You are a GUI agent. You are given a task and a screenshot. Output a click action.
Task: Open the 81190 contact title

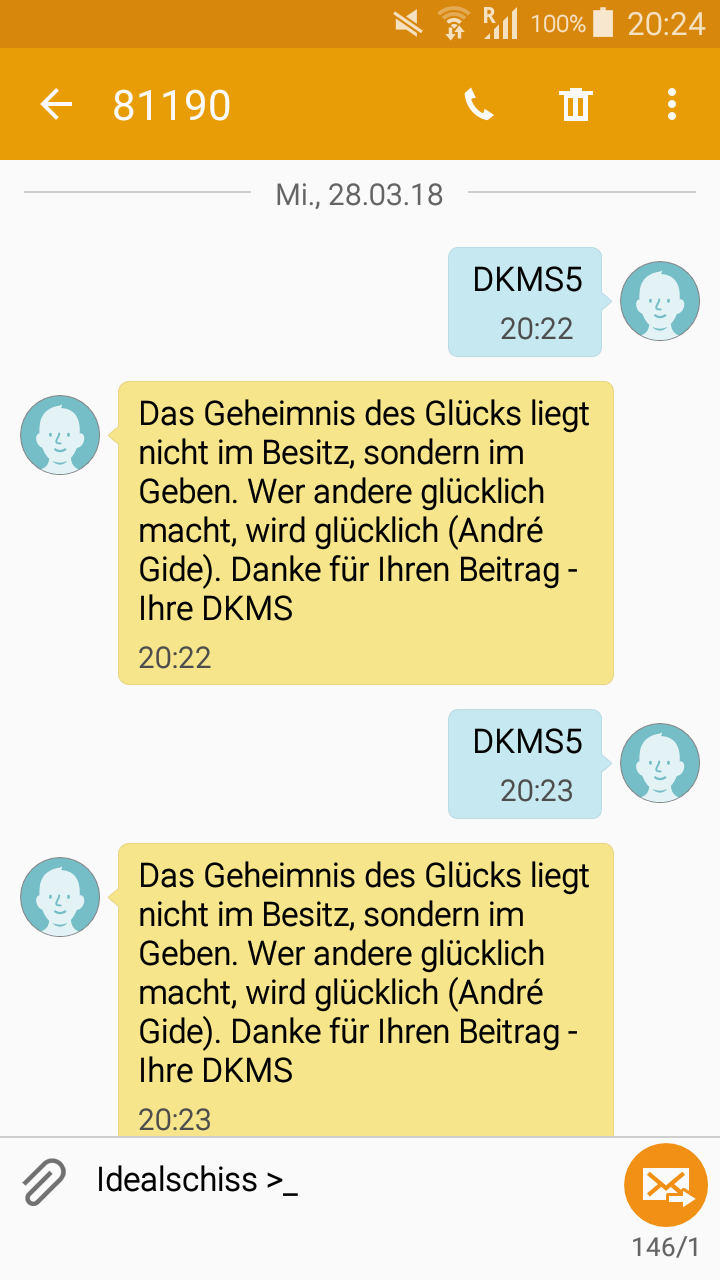(172, 105)
